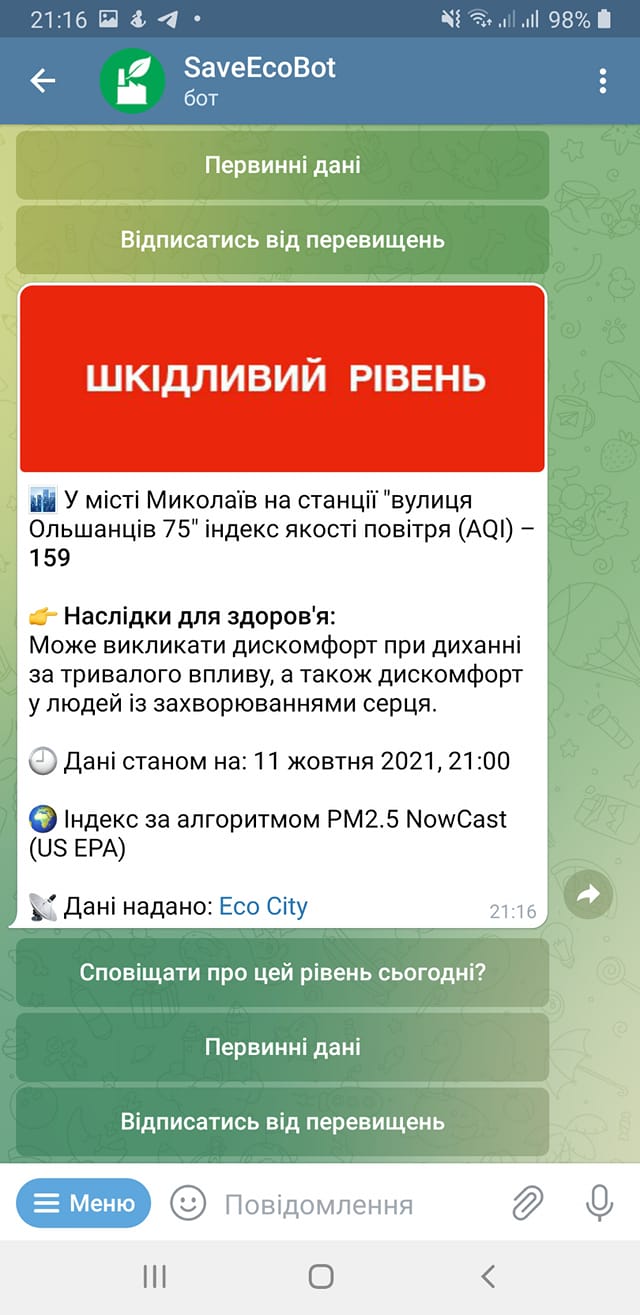Go to the system home screen

(x=320, y=1276)
